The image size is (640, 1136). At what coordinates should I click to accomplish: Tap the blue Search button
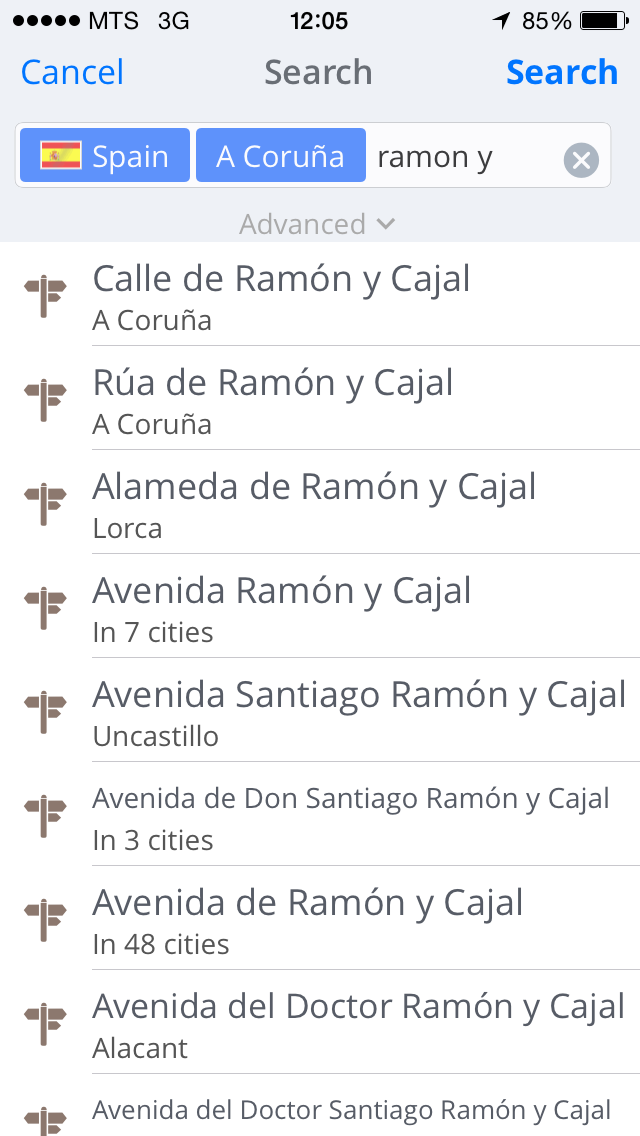[x=562, y=72]
